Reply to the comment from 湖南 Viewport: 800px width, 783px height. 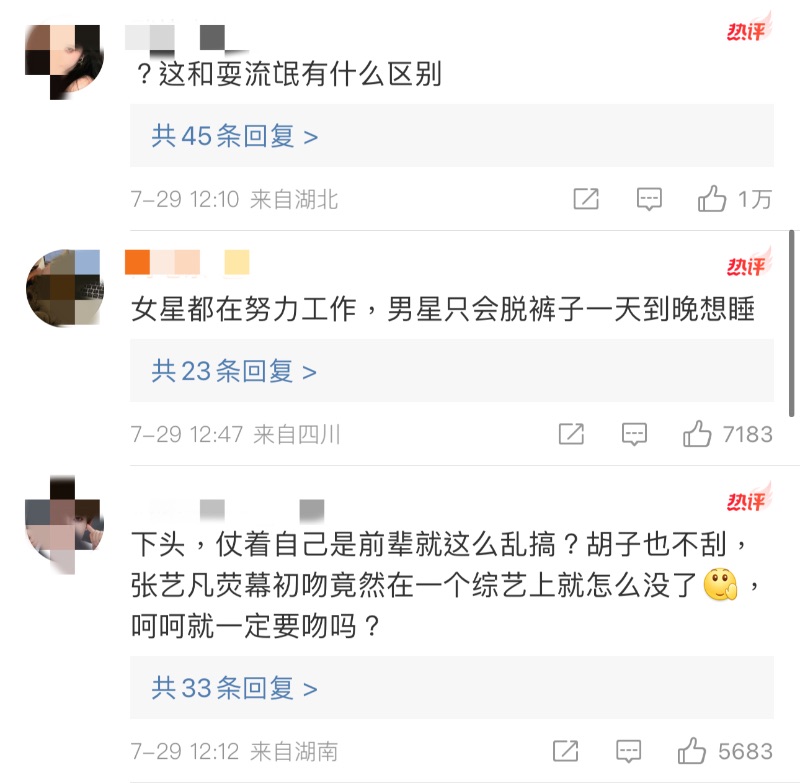(x=628, y=751)
